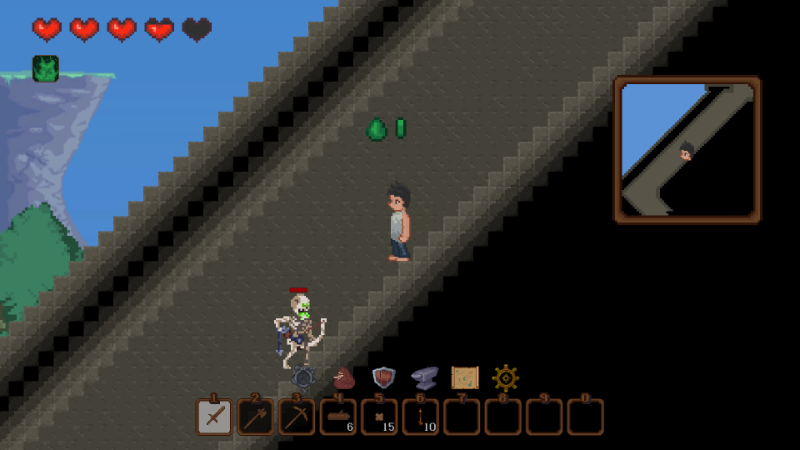Open the world map scroll

coord(465,378)
